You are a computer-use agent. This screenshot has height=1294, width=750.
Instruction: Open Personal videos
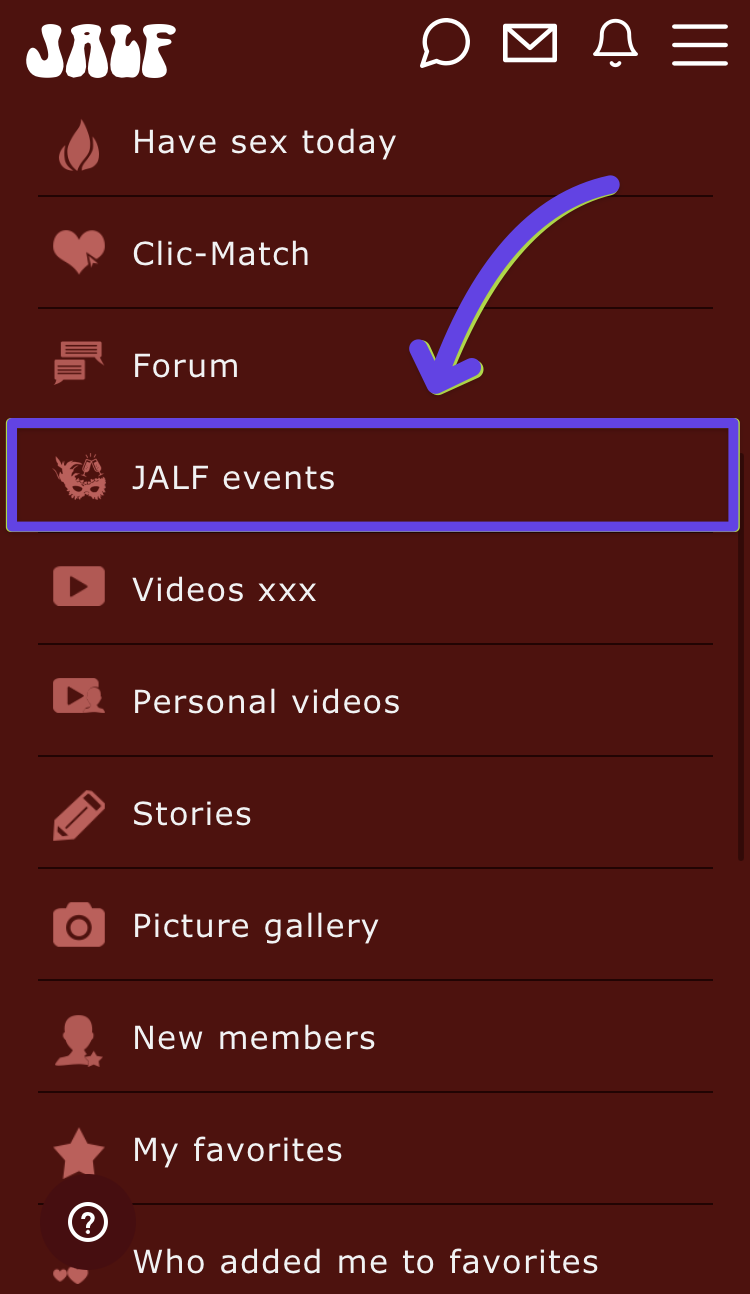(375, 701)
